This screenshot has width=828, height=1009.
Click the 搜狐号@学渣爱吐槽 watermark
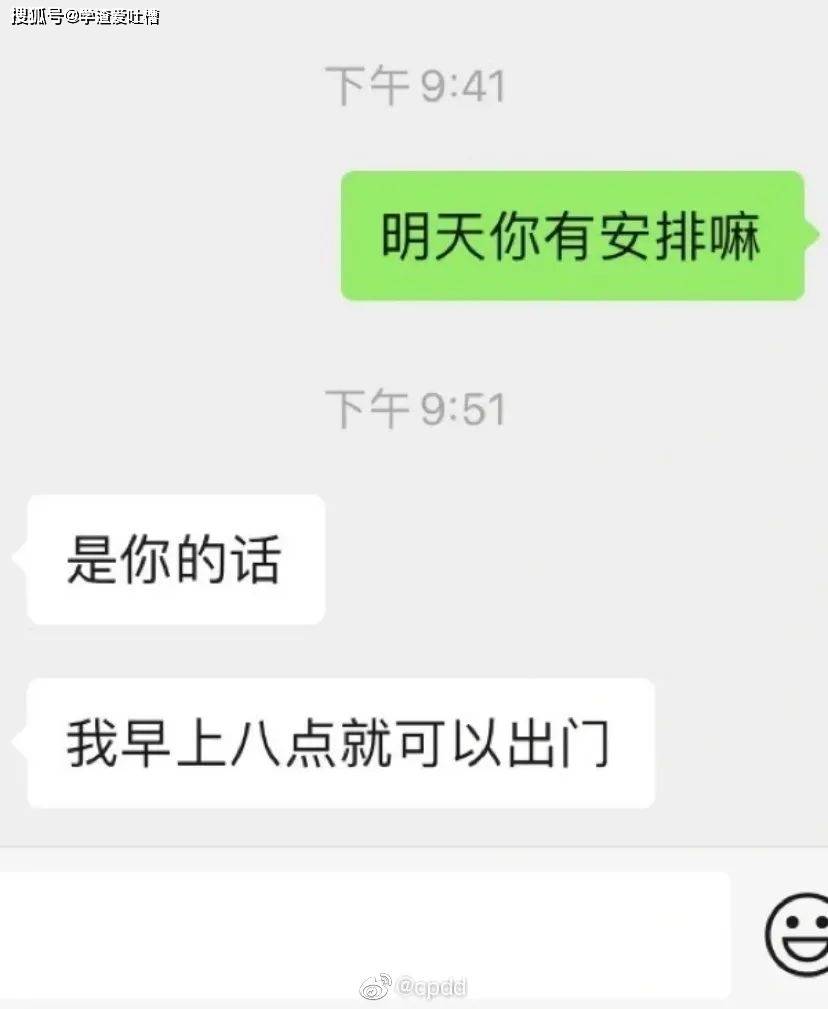coord(88,15)
